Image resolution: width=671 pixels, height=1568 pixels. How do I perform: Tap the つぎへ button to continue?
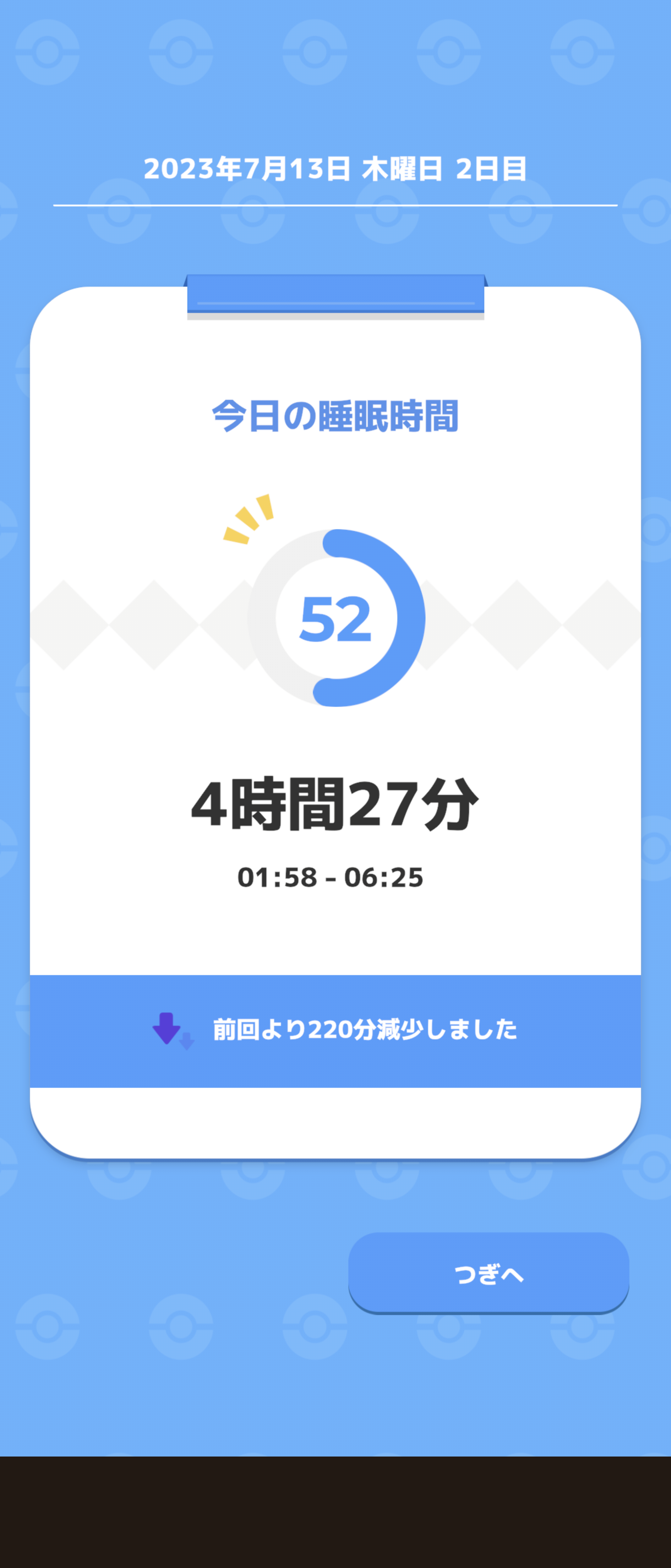pyautogui.click(x=489, y=1273)
